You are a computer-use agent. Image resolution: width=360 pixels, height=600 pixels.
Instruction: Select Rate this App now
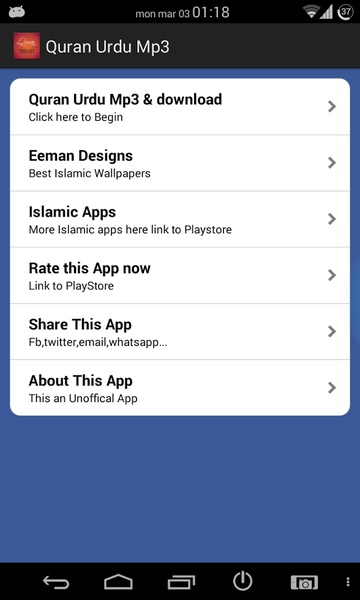click(x=180, y=276)
